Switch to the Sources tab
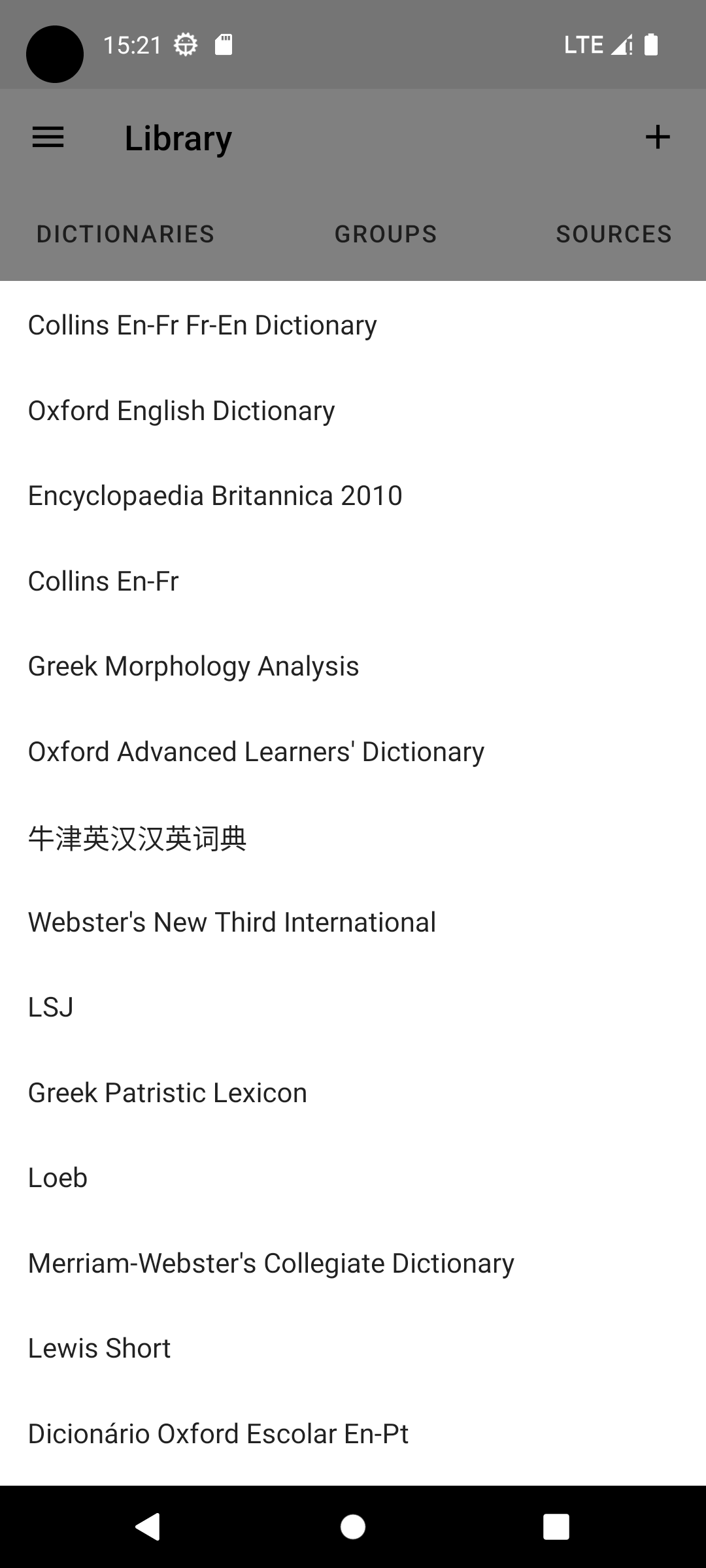The width and height of the screenshot is (706, 1568). pyautogui.click(x=613, y=234)
